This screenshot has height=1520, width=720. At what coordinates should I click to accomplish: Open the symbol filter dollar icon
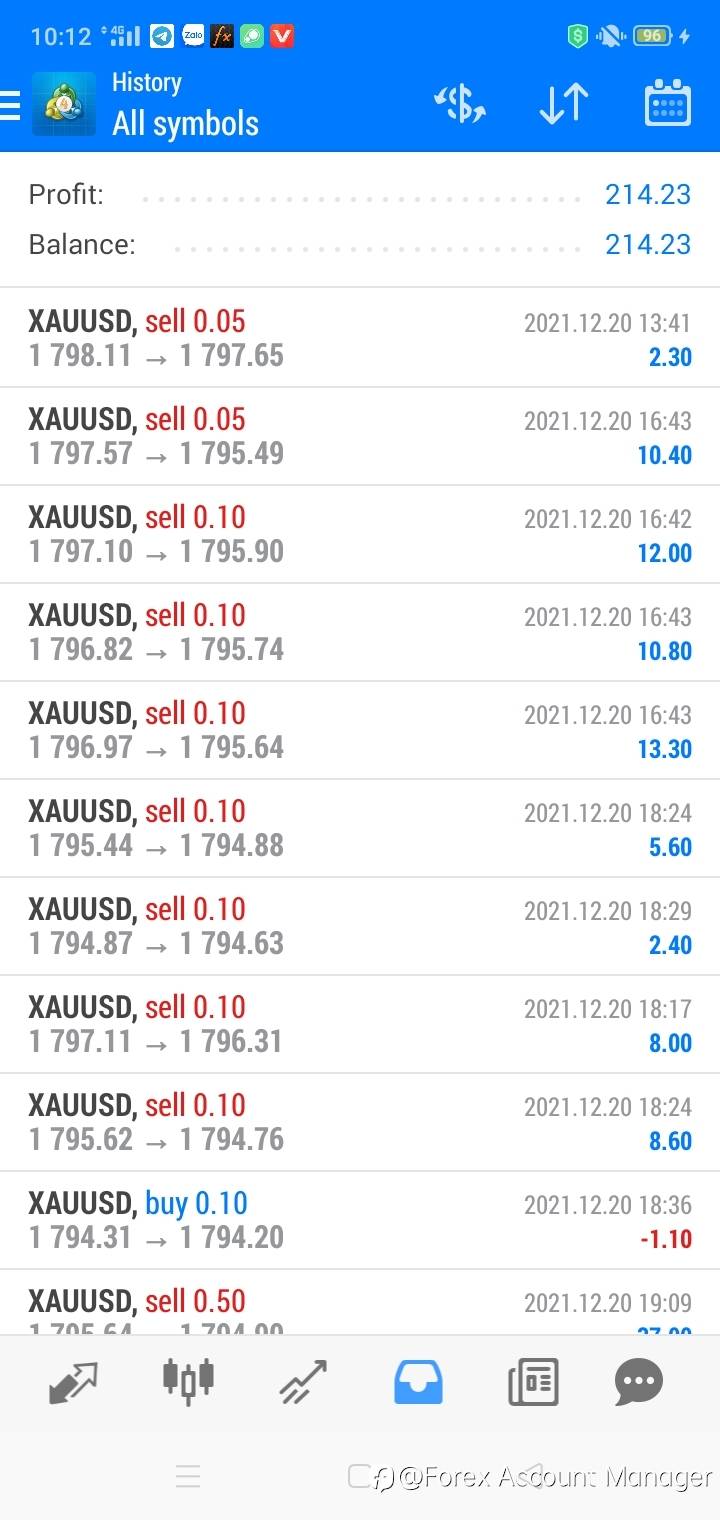click(460, 104)
